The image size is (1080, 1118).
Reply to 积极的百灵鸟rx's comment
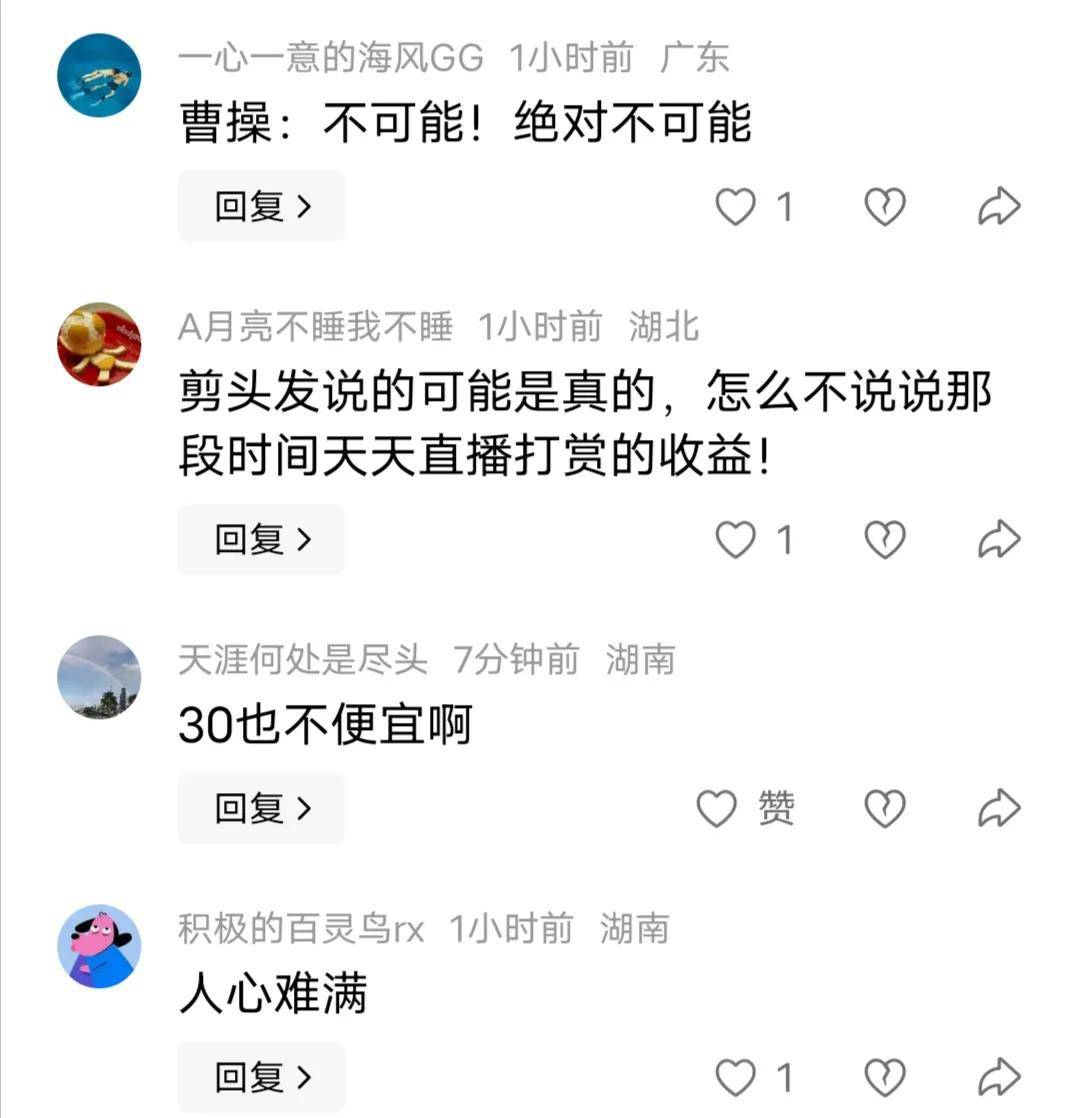coord(261,1077)
